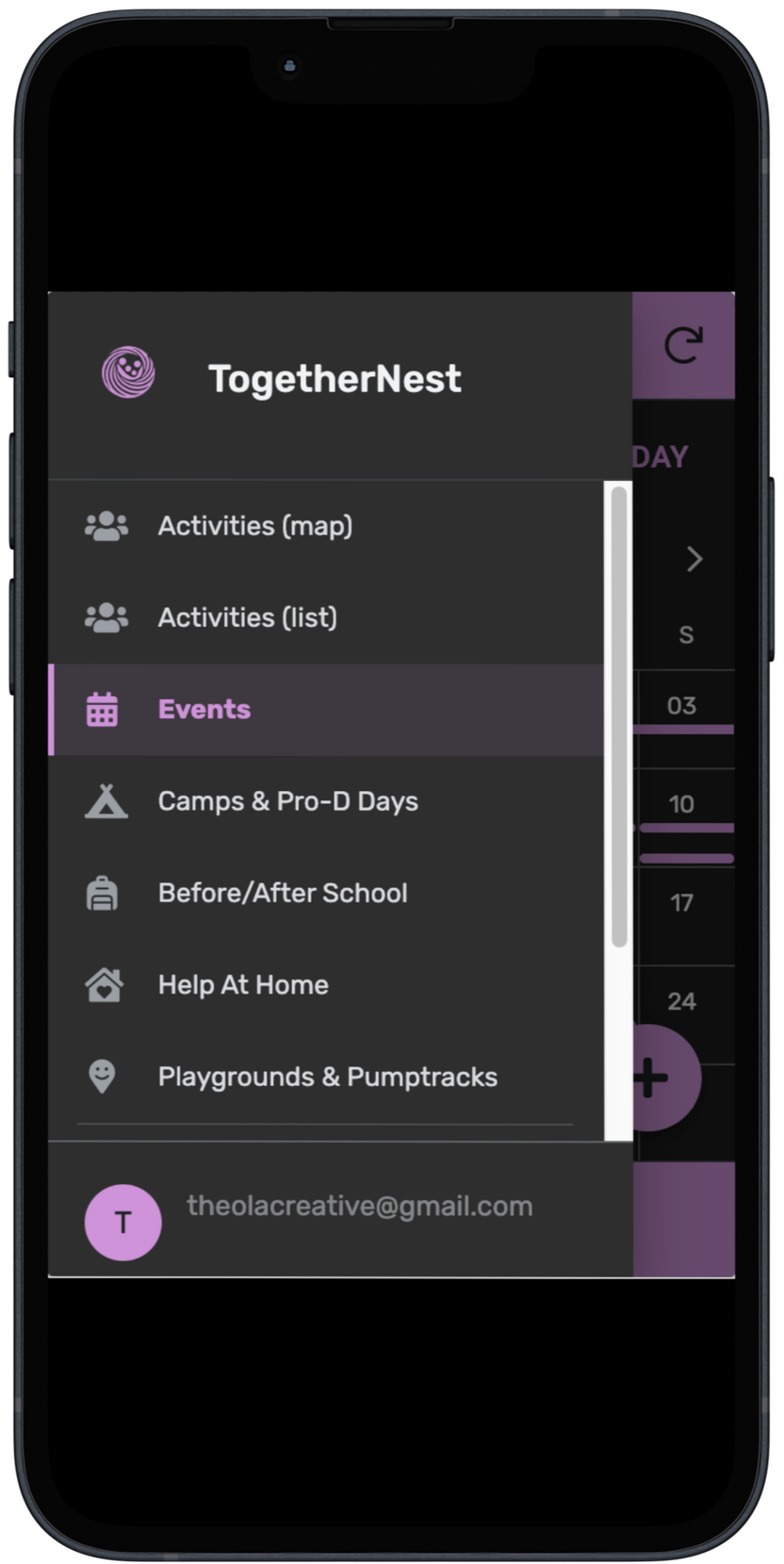
Task: Tap the theolacreative@gmail.com account row
Action: (358, 1208)
